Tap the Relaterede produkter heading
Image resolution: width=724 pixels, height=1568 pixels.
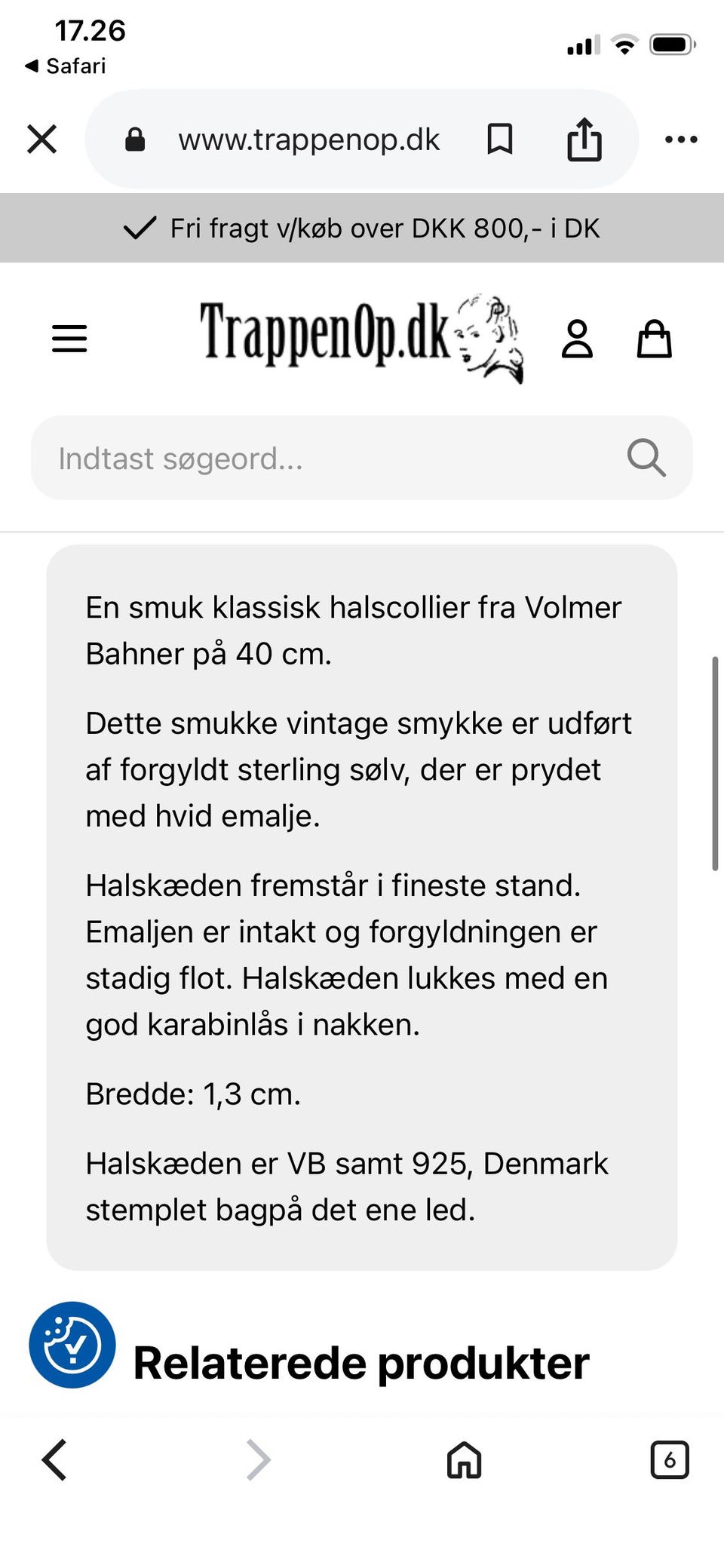point(360,1362)
